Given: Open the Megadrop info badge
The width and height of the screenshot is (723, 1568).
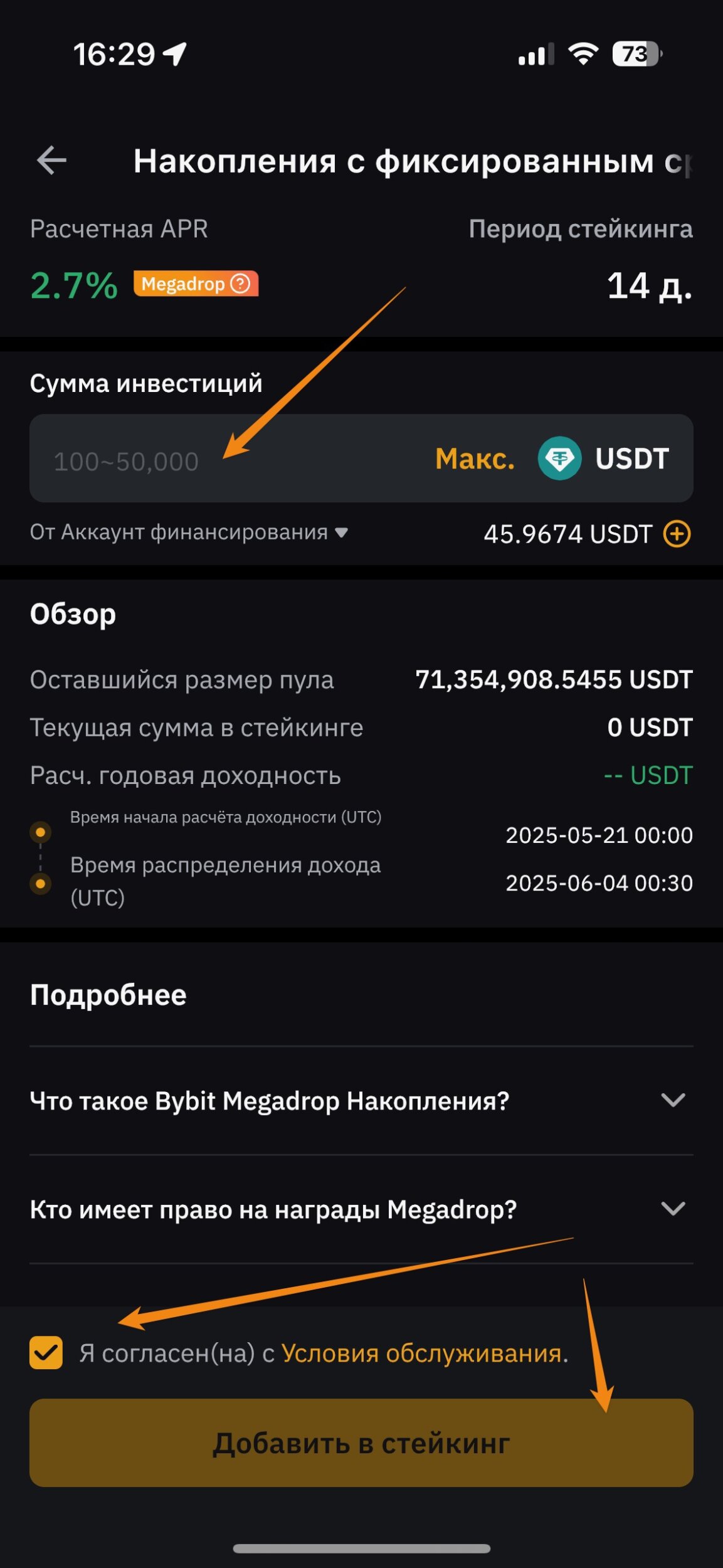Looking at the screenshot, I should click(x=196, y=284).
